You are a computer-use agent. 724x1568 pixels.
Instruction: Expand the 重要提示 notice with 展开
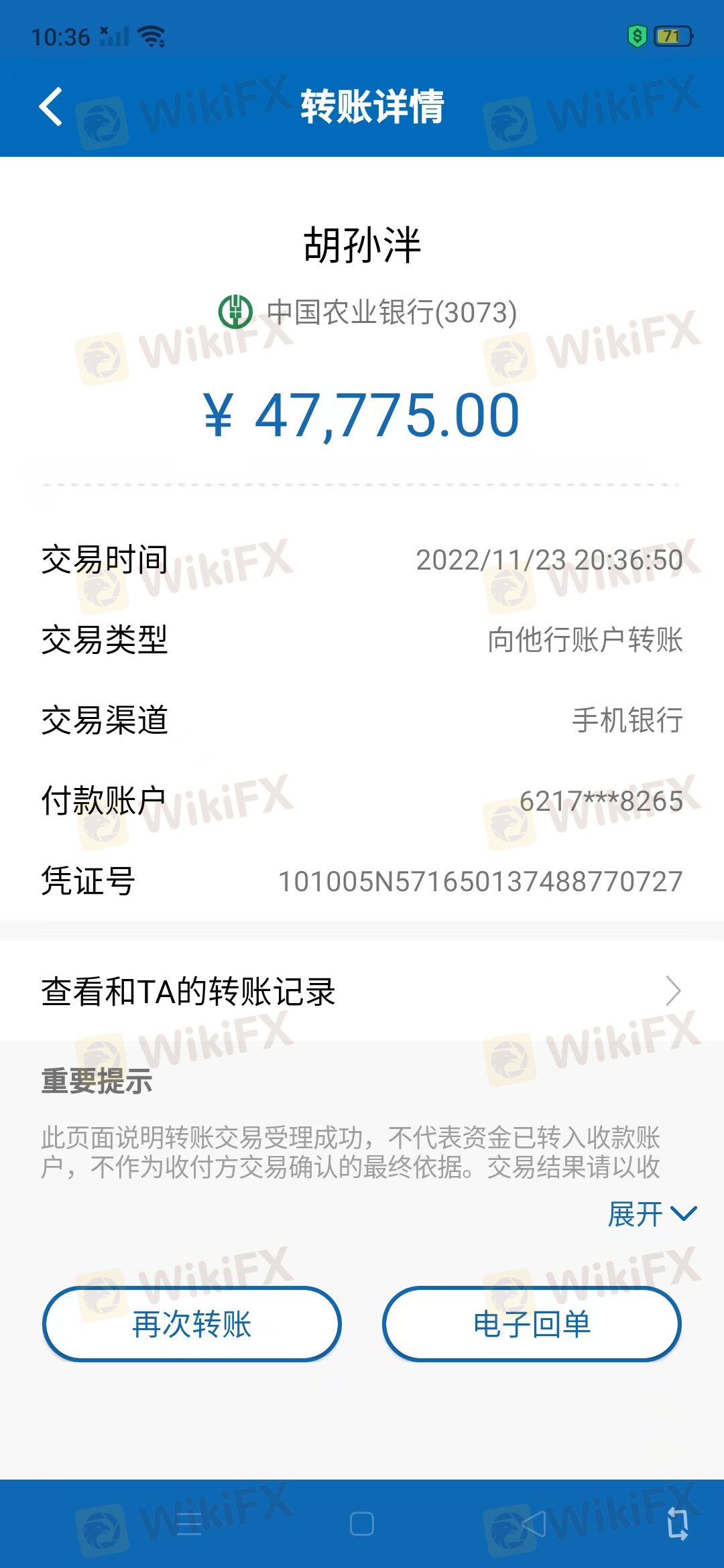coord(652,1214)
